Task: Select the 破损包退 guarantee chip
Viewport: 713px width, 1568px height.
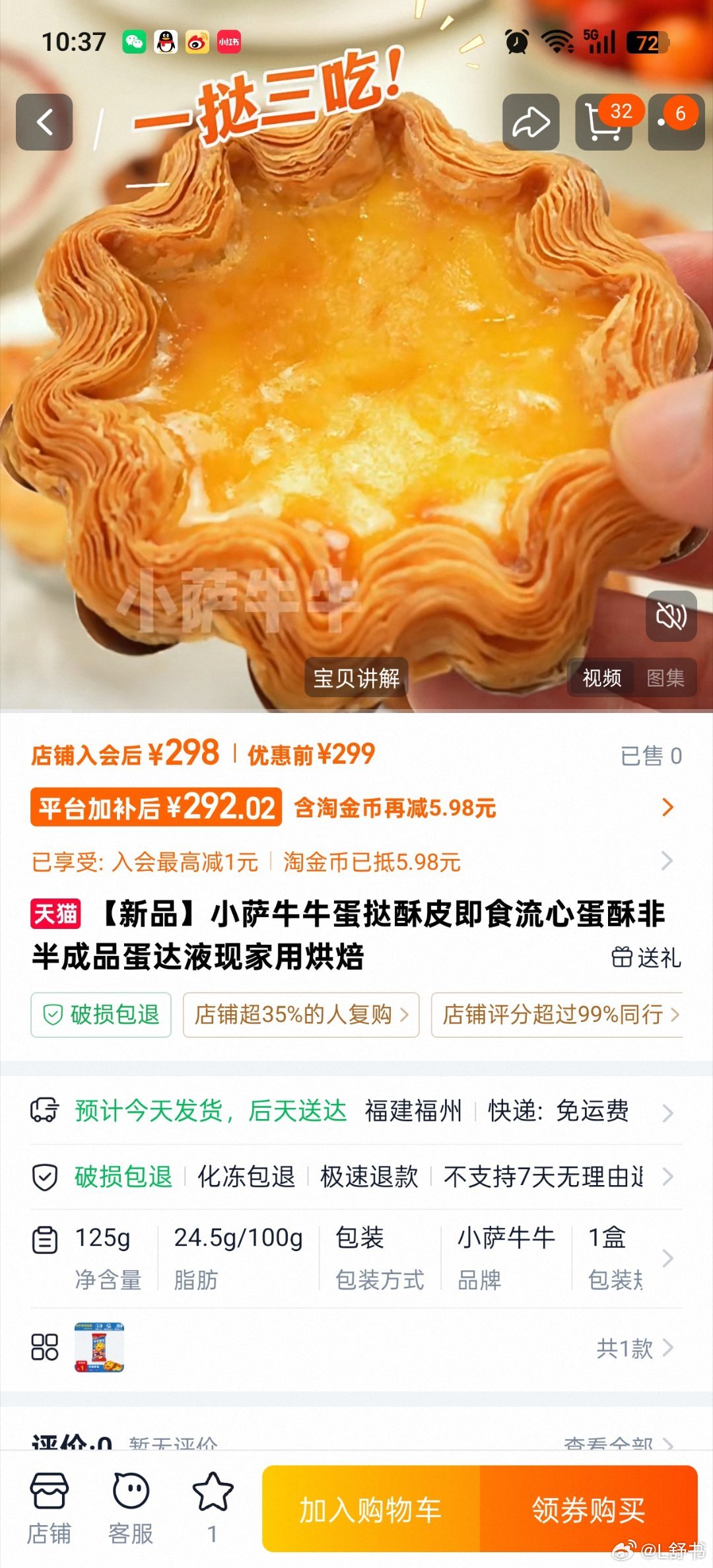Action: pos(101,1015)
